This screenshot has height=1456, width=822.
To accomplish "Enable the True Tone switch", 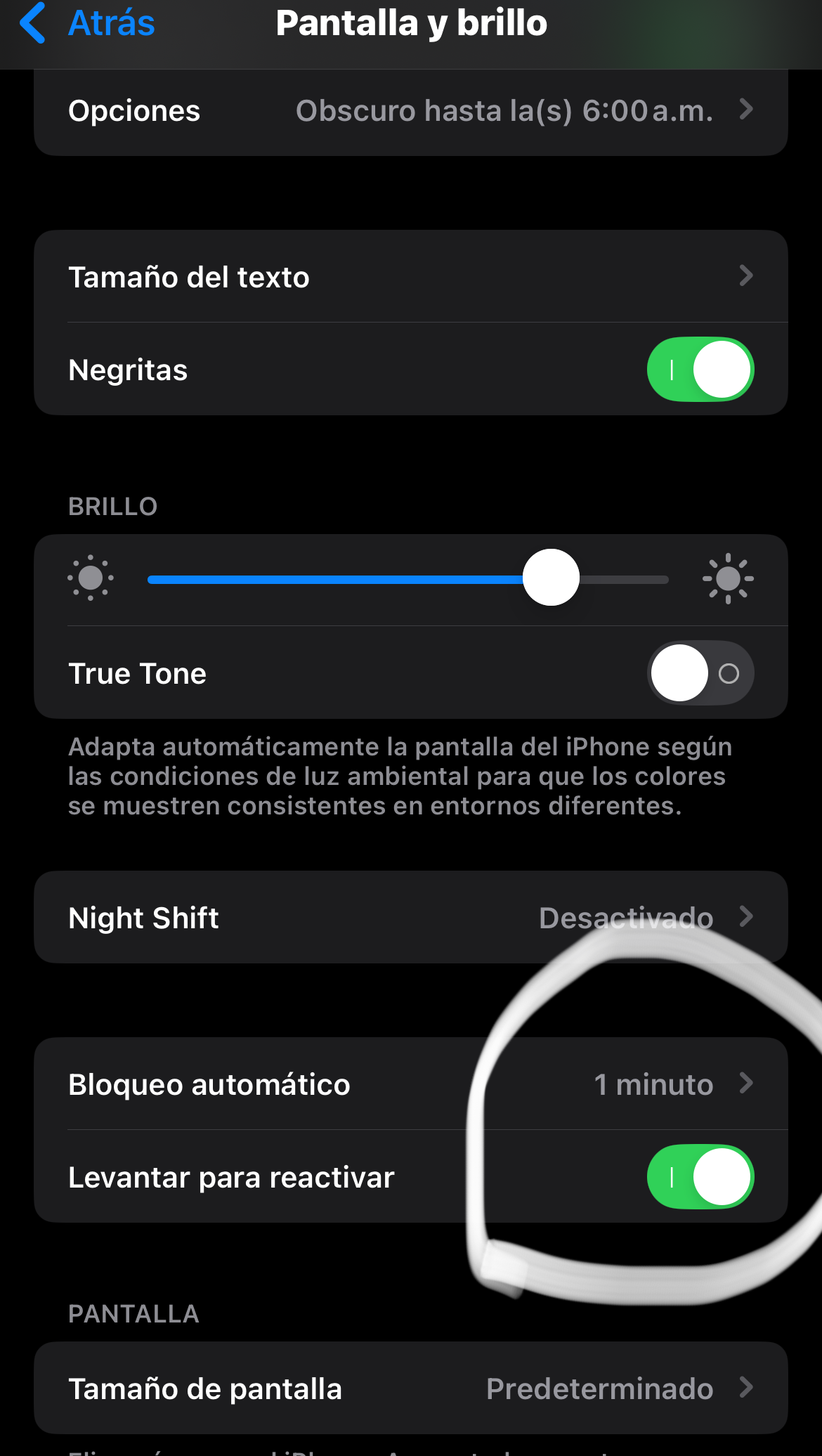I will pyautogui.click(x=700, y=673).
